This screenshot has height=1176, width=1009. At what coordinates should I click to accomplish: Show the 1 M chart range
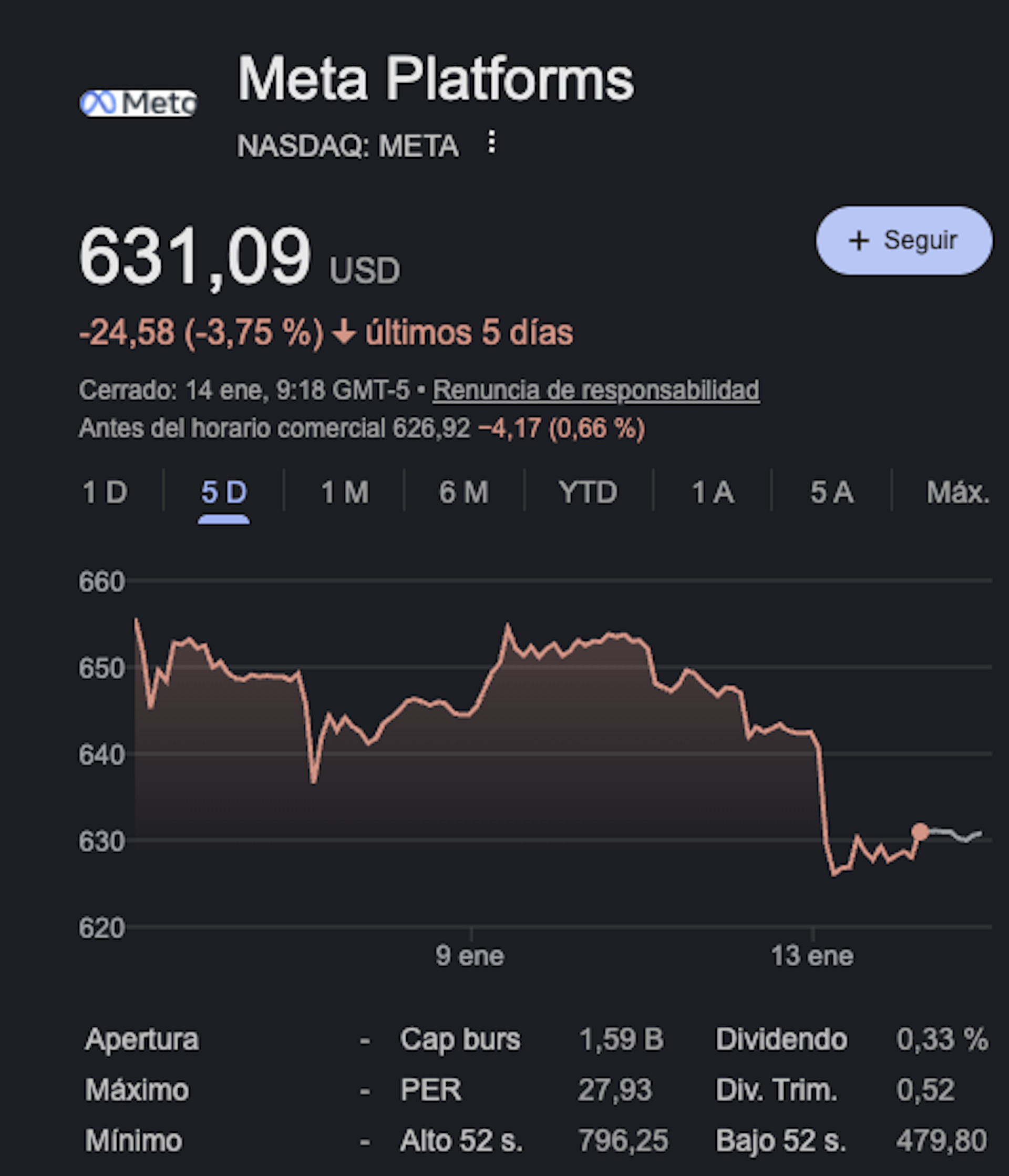[x=345, y=492]
